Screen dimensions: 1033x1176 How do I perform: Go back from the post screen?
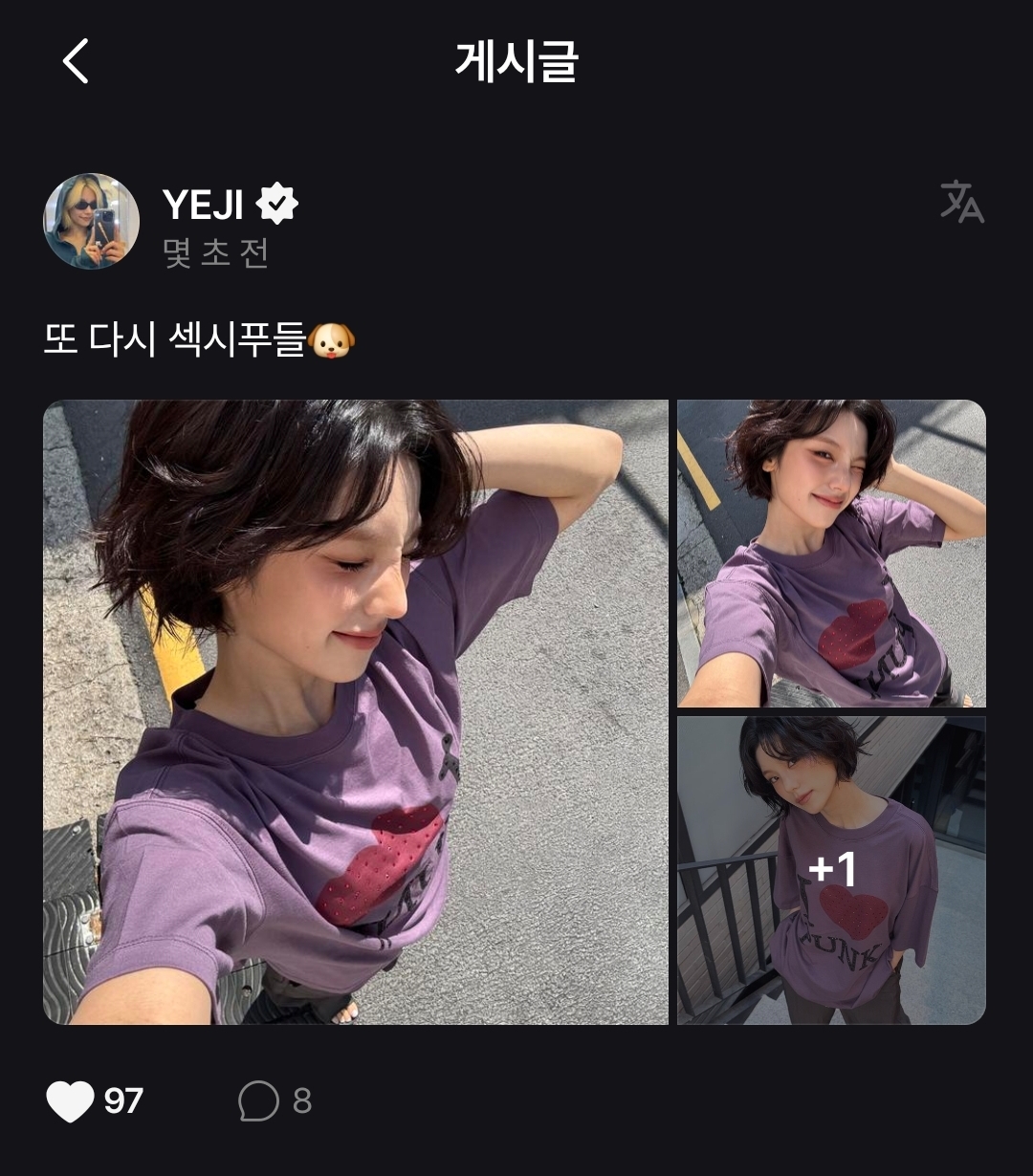[x=76, y=62]
